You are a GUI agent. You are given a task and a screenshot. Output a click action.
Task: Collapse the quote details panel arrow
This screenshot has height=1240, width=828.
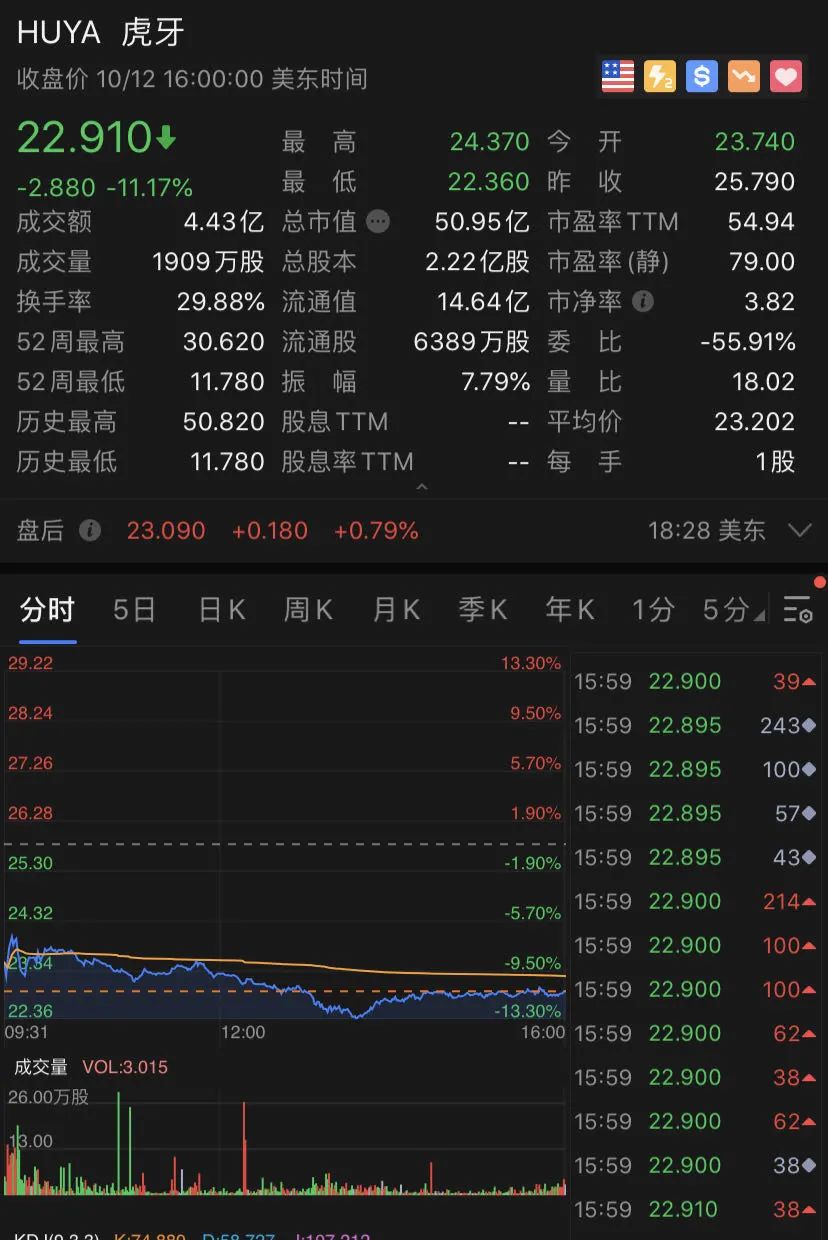click(422, 488)
